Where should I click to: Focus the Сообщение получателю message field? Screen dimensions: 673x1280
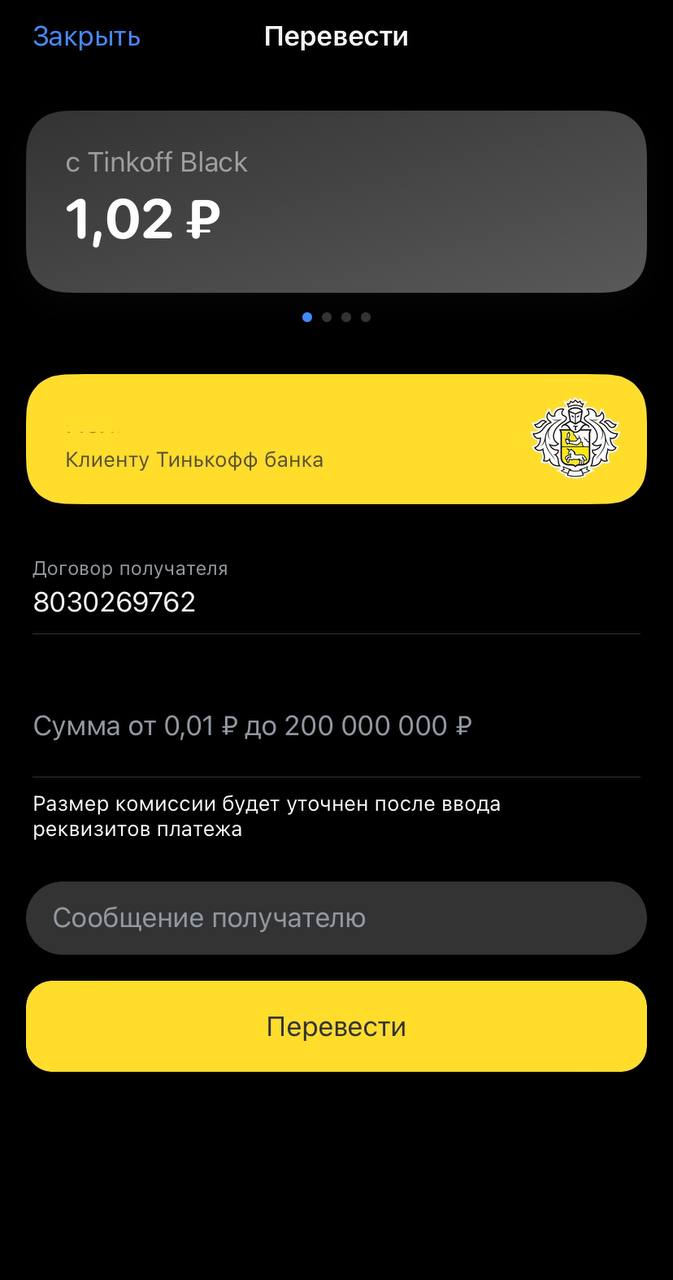336,918
